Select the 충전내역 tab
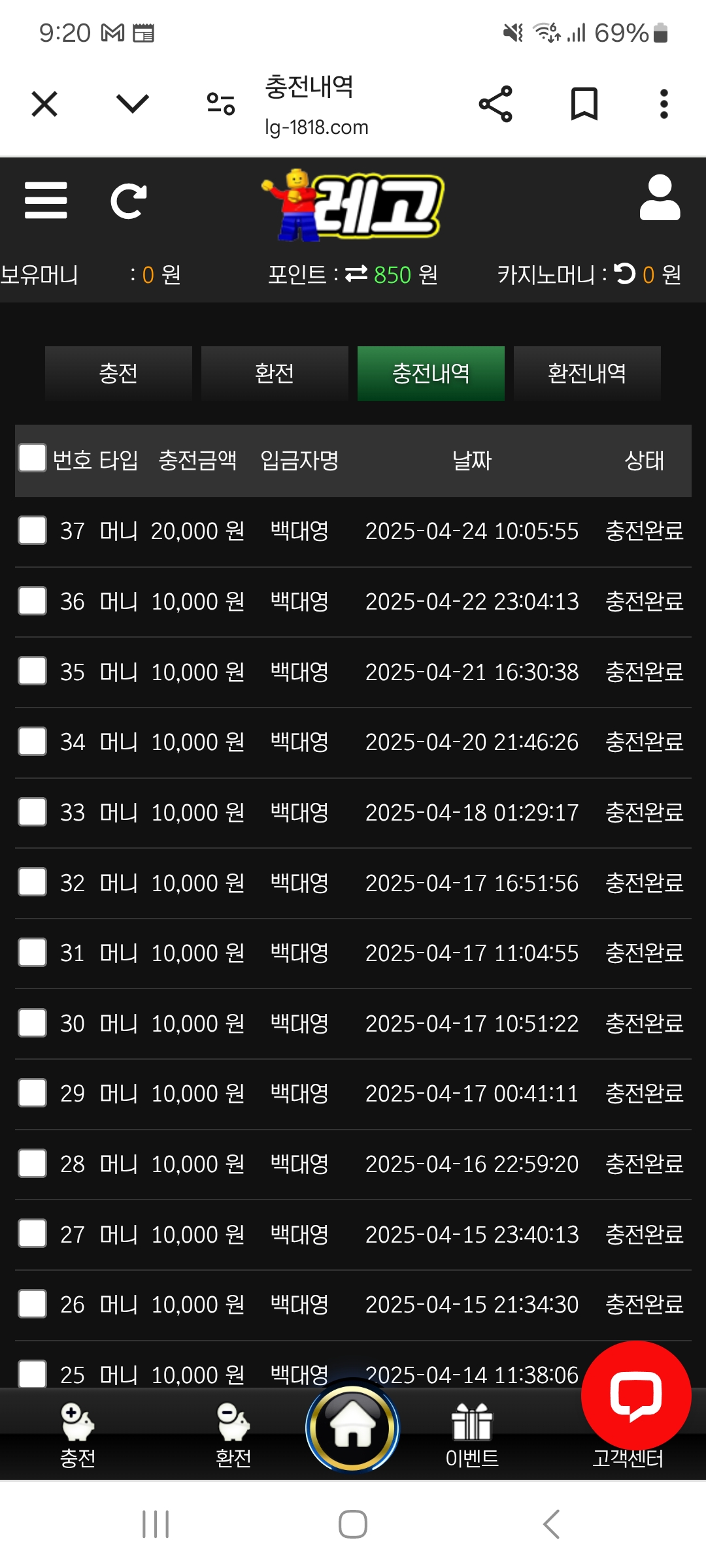Image resolution: width=706 pixels, height=1568 pixels. (431, 373)
